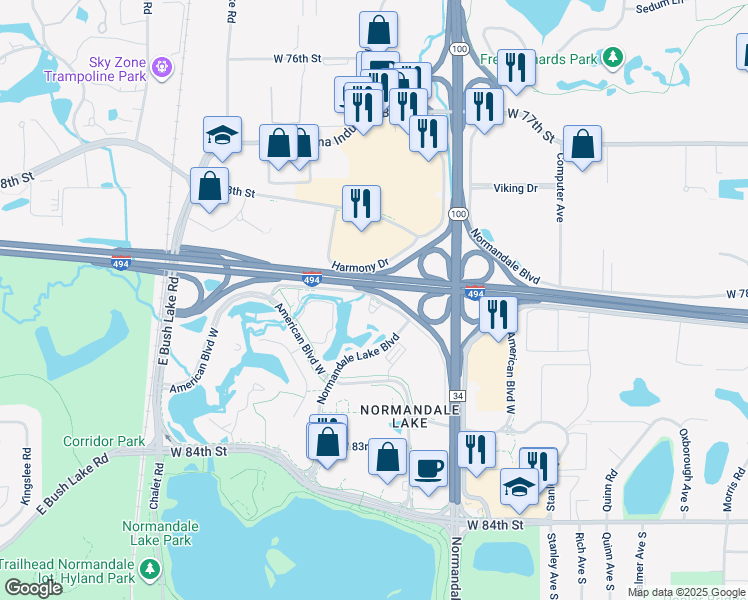Tap the restaurant marker beside the 494 shield
This screenshot has height=600, width=748.
pyautogui.click(x=497, y=314)
